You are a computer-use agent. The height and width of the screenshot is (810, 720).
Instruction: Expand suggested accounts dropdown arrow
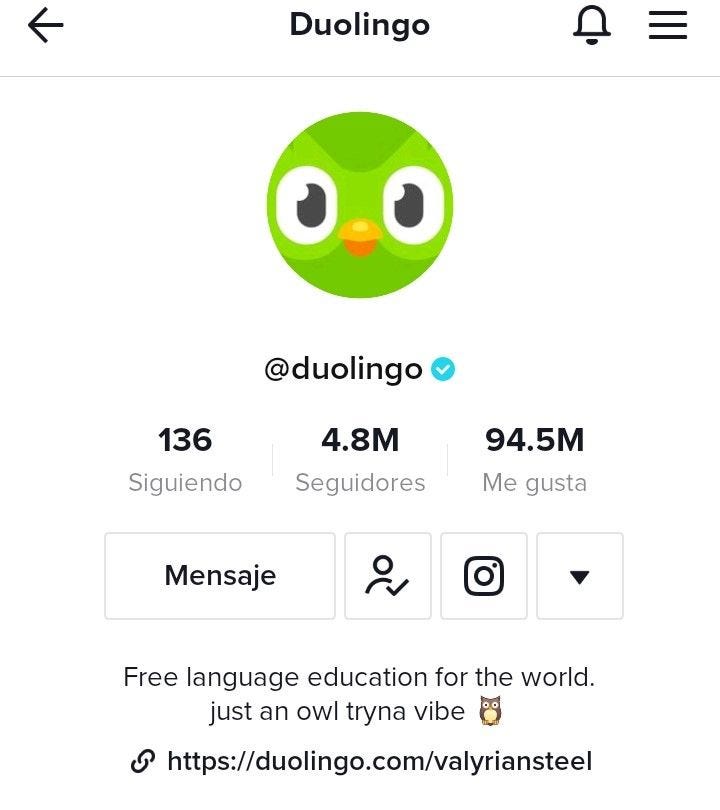[x=580, y=576]
